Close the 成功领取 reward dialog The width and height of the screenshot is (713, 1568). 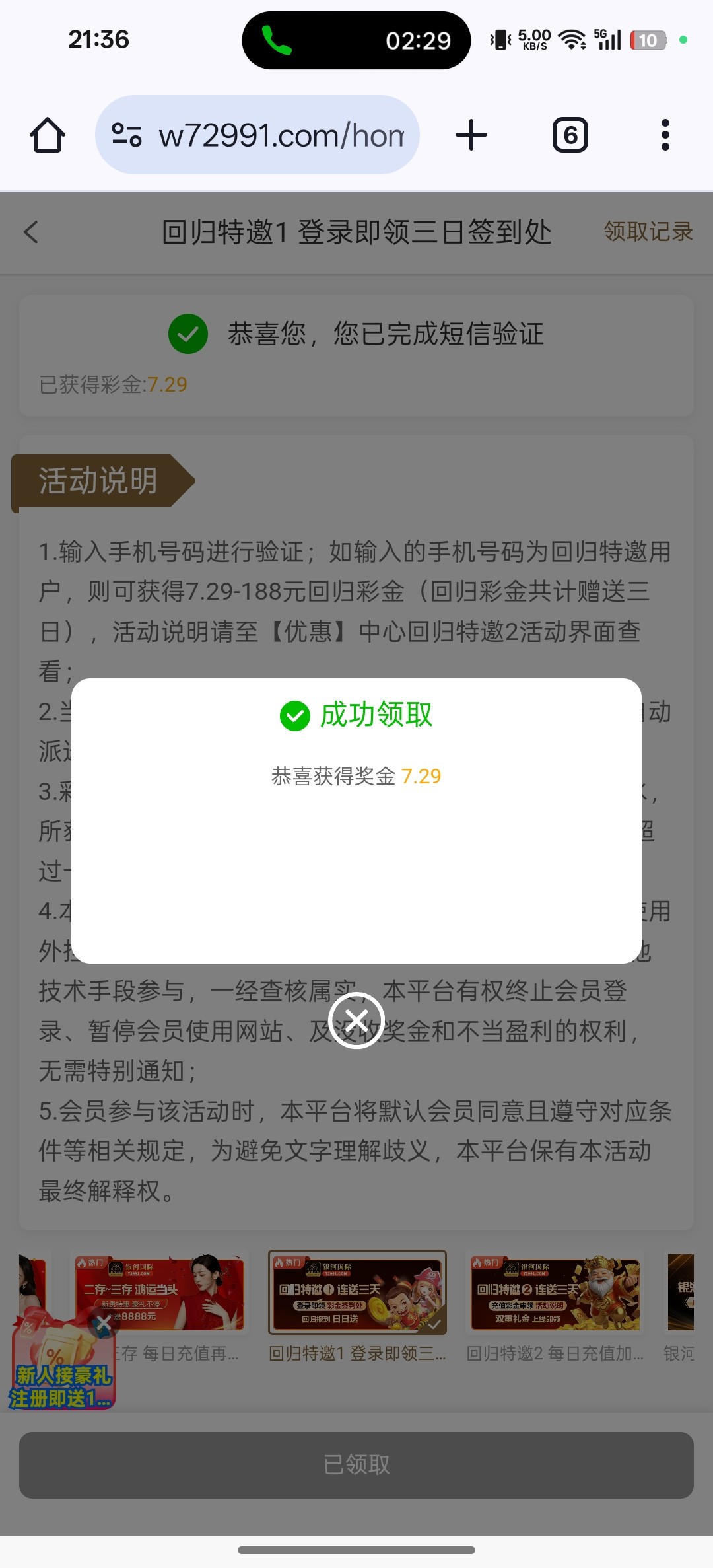356,1020
